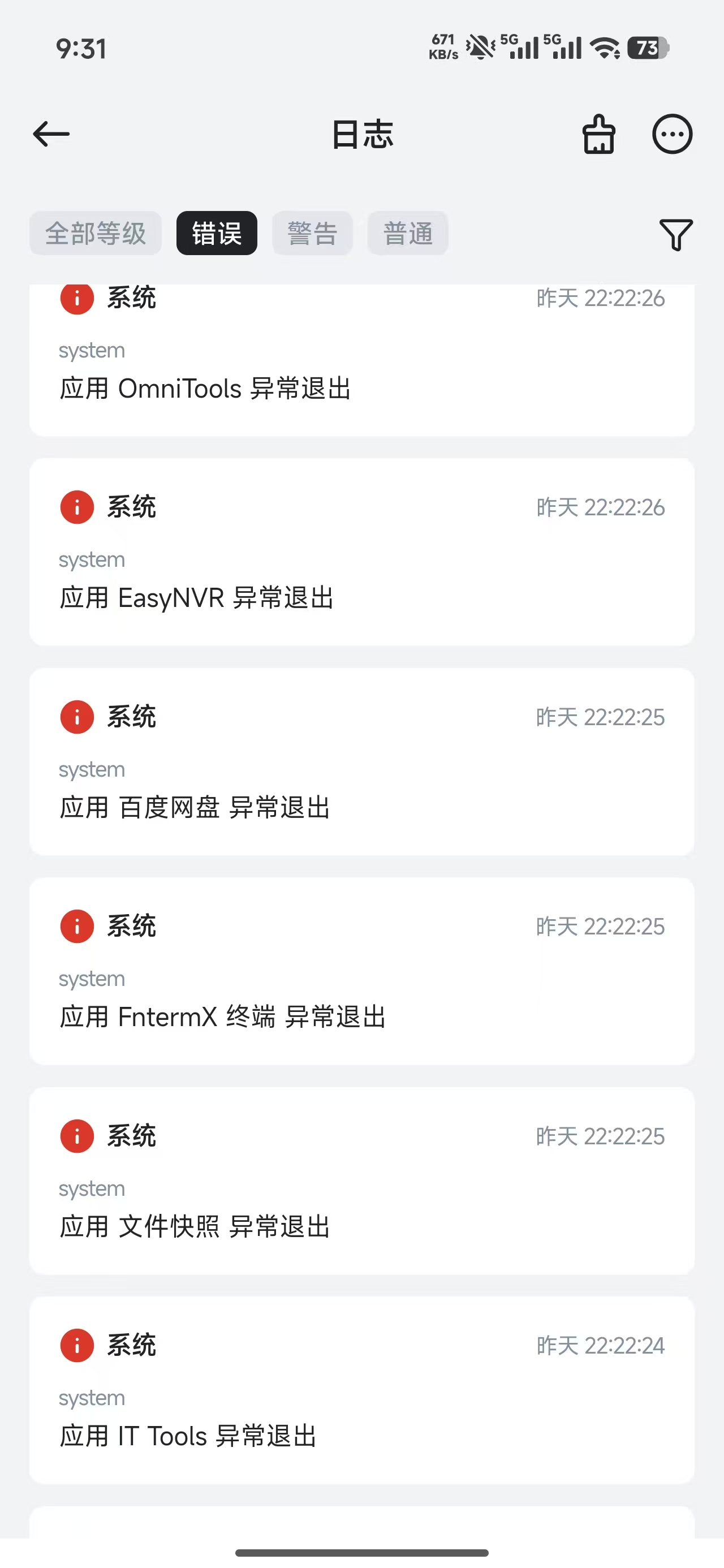This screenshot has width=724, height=1568.
Task: Select the 全部等级 chip
Action: click(96, 233)
